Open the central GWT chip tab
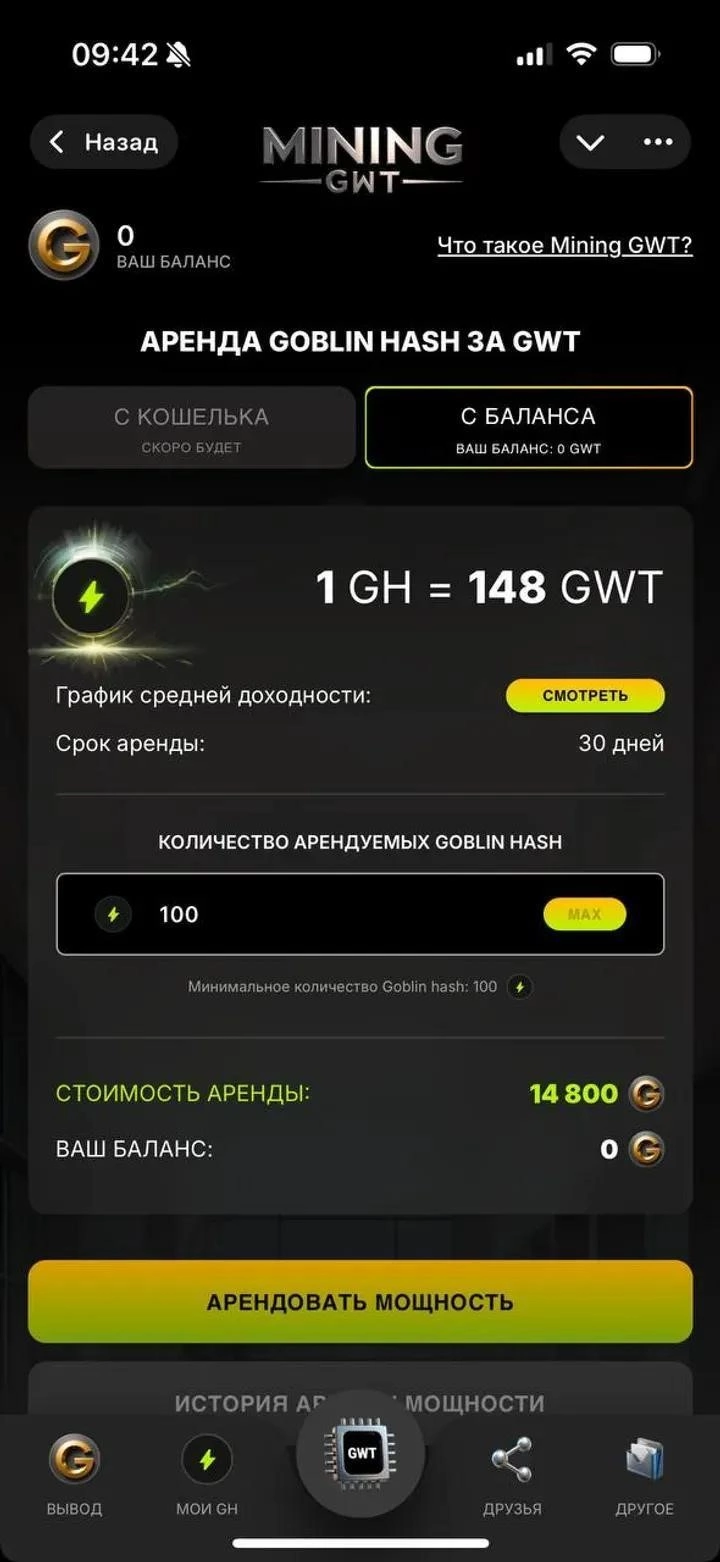This screenshot has height=1562, width=720. pyautogui.click(x=361, y=1453)
